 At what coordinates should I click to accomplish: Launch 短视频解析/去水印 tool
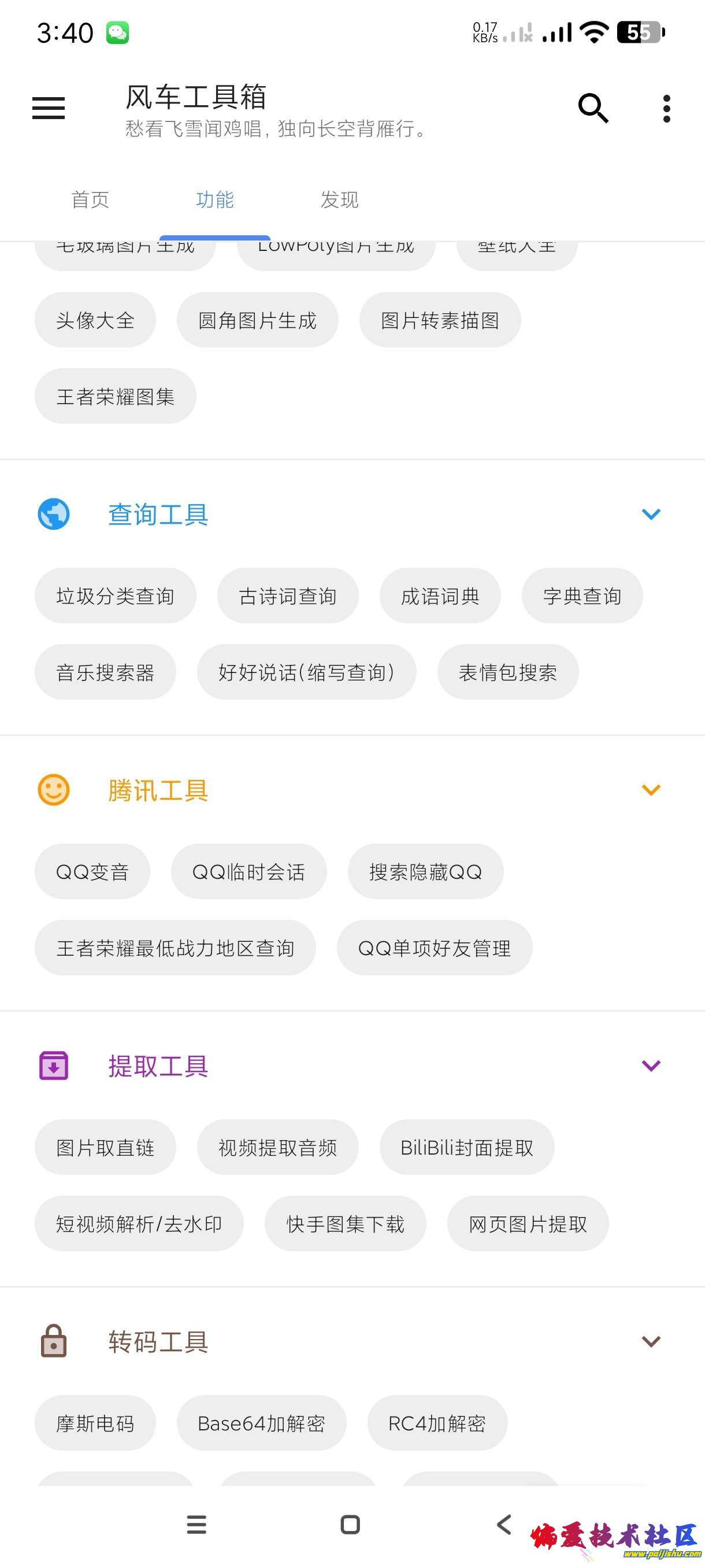tap(139, 1223)
